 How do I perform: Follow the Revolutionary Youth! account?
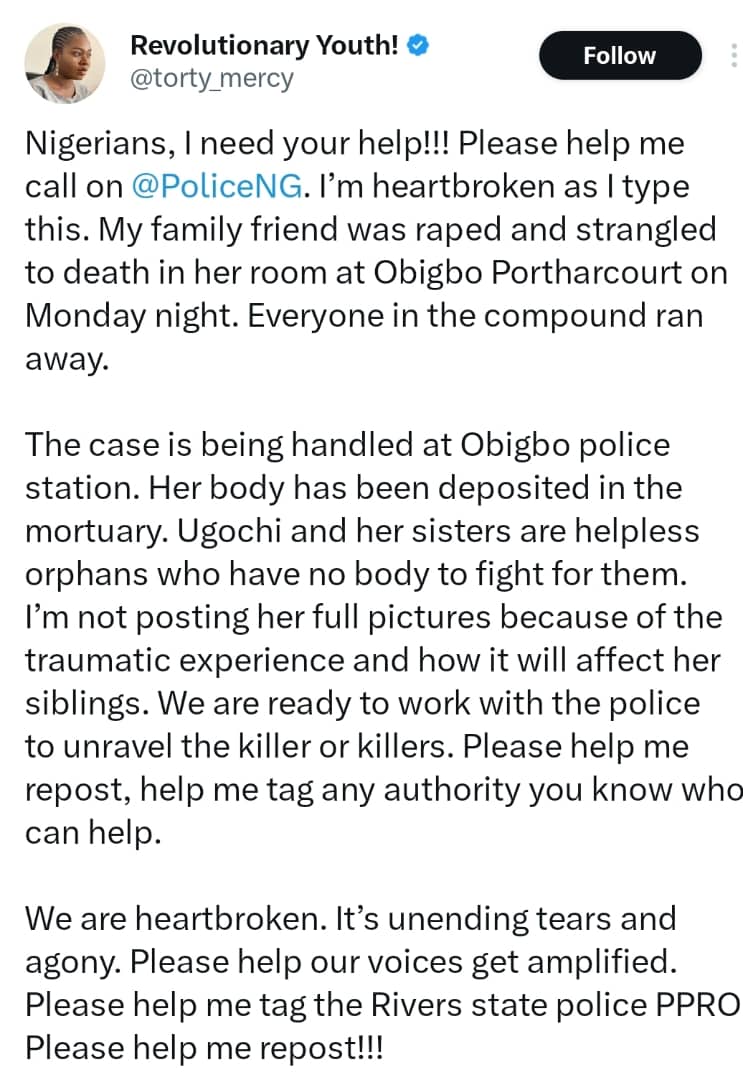pos(619,56)
